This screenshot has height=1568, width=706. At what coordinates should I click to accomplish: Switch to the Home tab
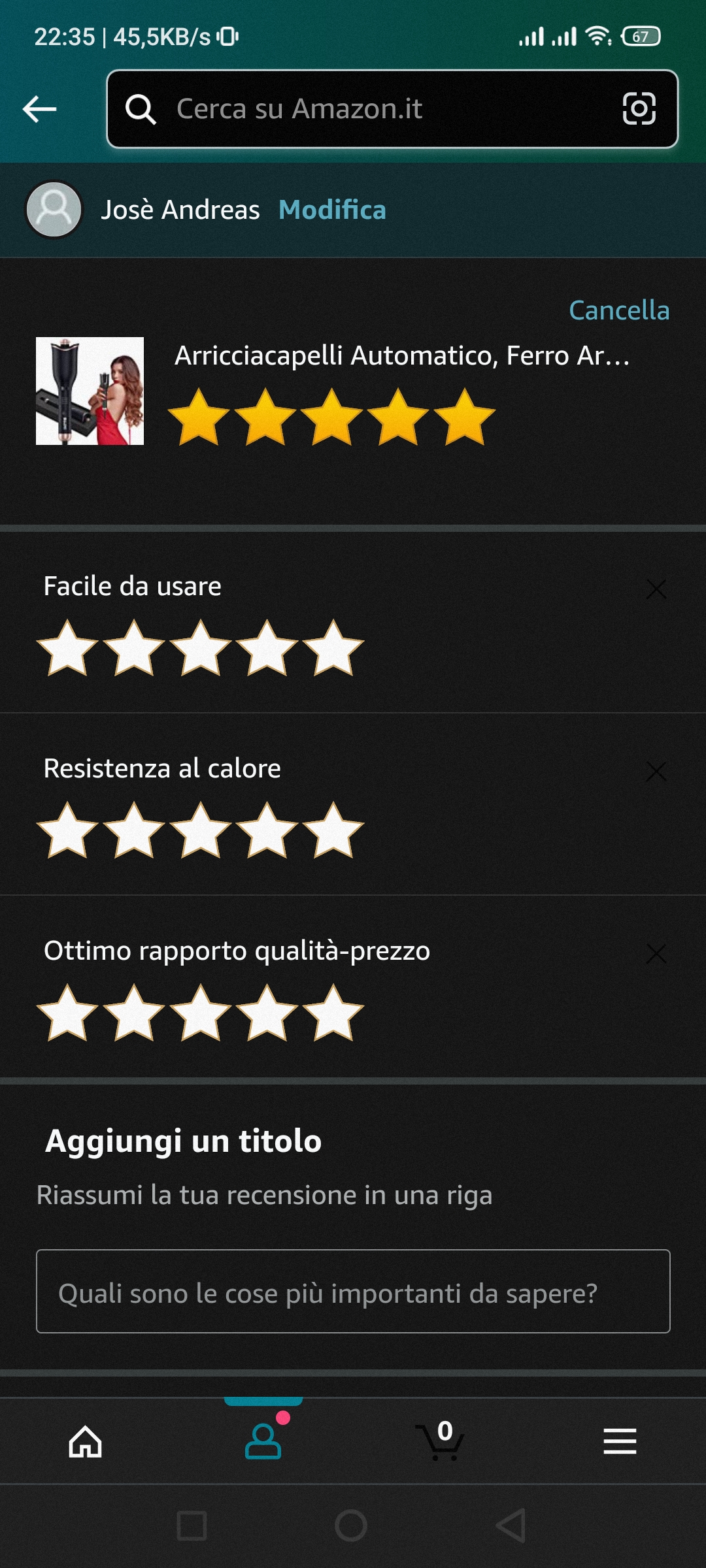pyautogui.click(x=86, y=1441)
